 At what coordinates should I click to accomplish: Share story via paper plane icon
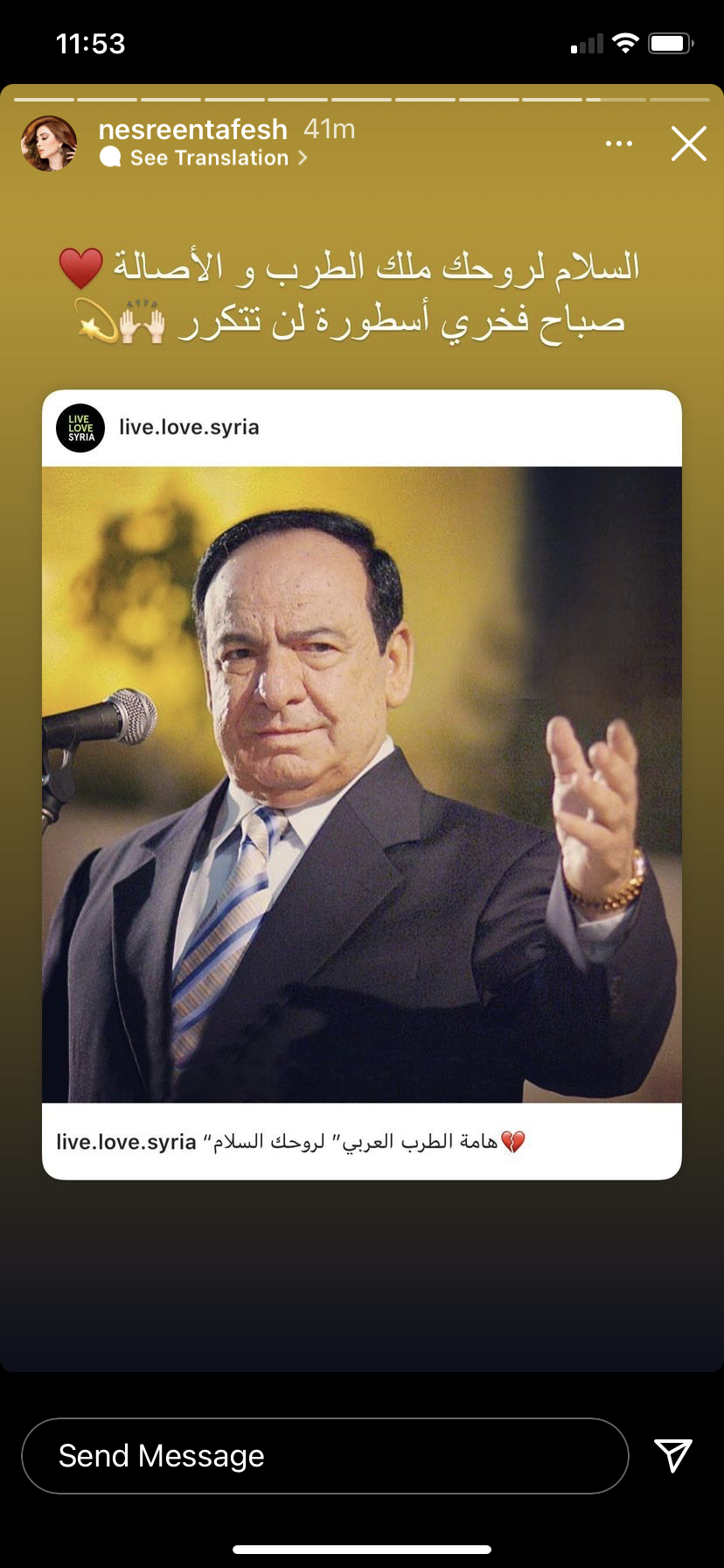pyautogui.click(x=672, y=1456)
